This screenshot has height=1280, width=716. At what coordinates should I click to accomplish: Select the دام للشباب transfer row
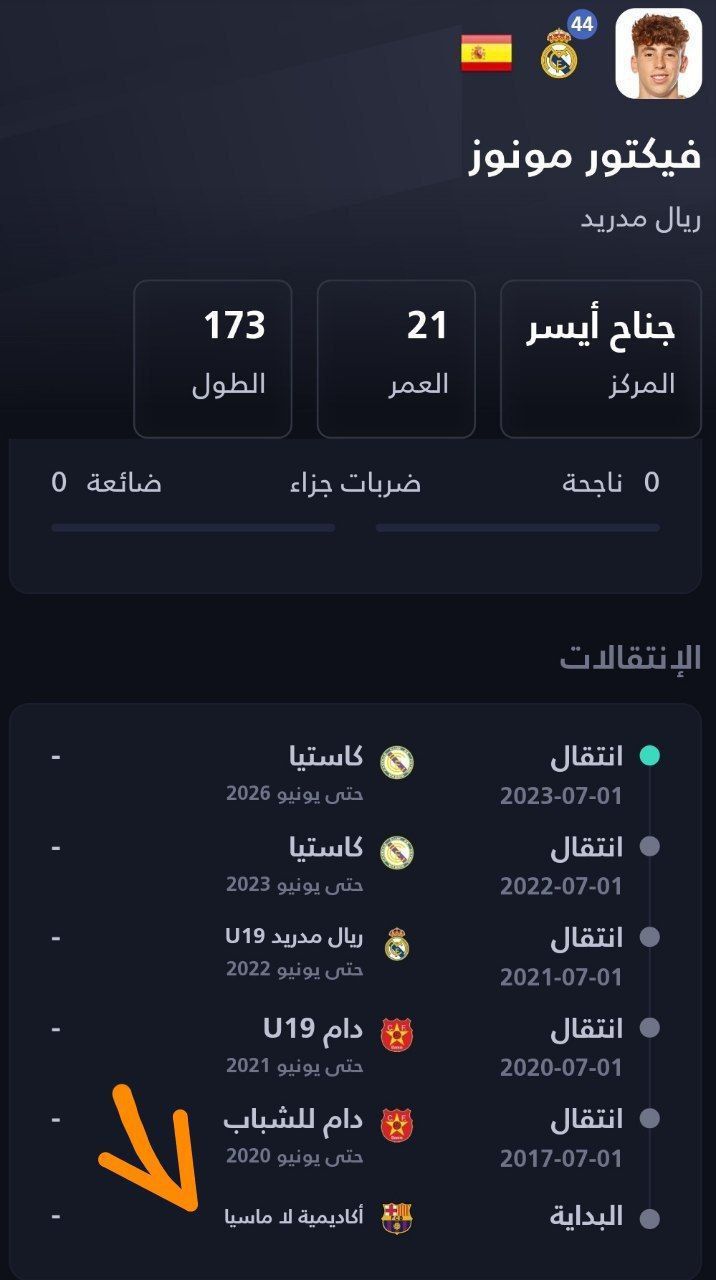356,1138
